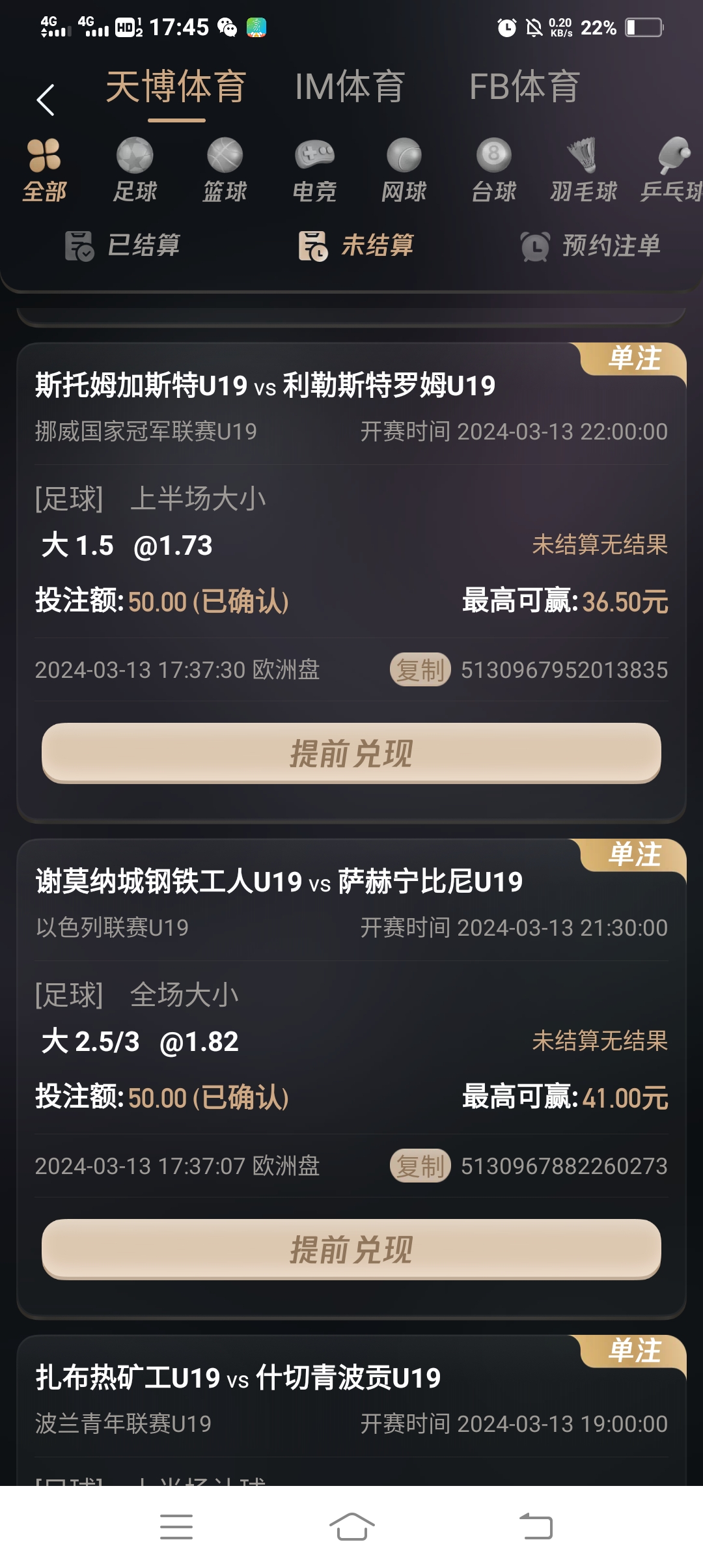Filter bets by 电竞
Viewport: 703px width, 1568px height.
314,171
